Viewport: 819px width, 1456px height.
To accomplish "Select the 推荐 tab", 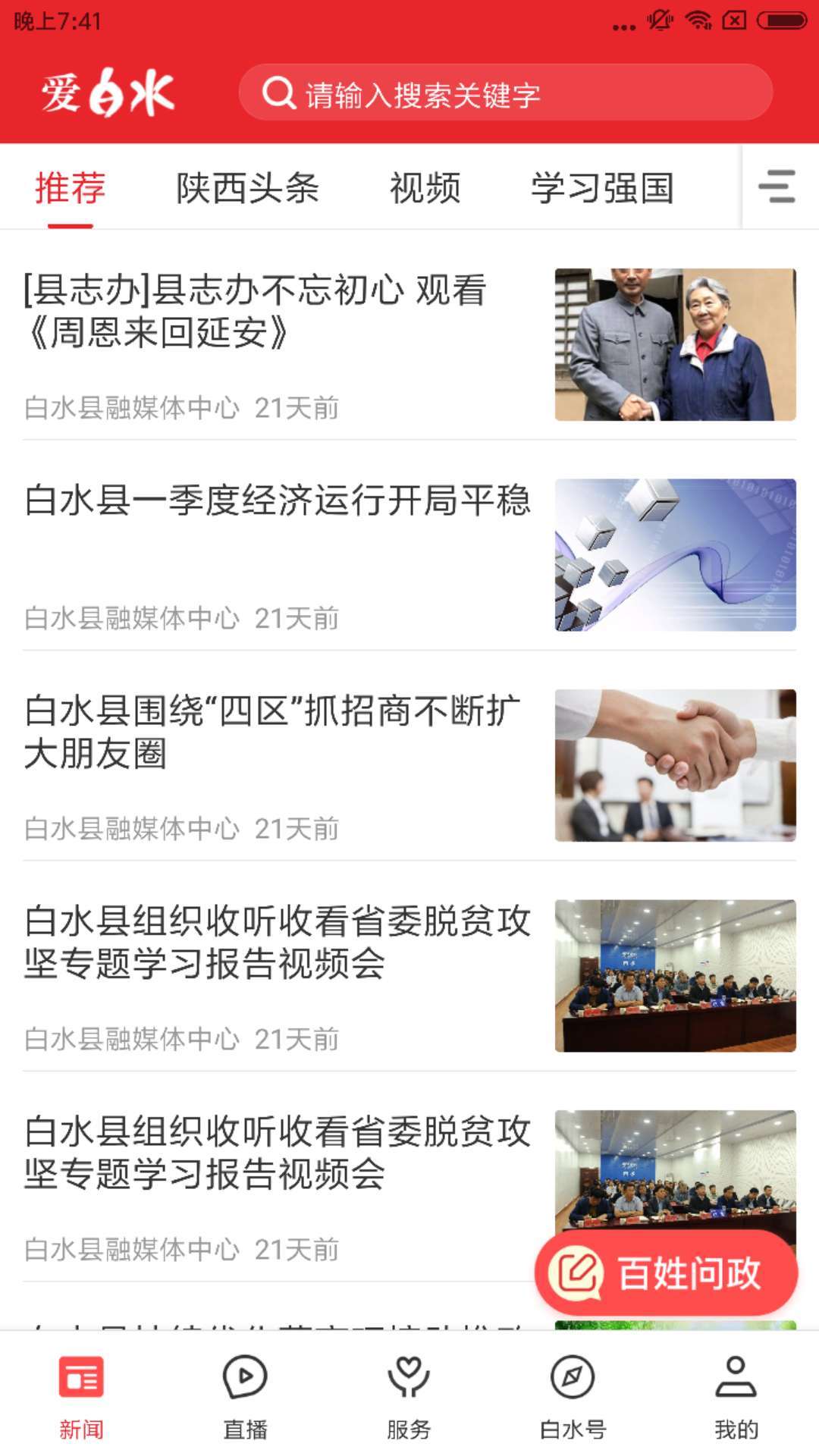I will [x=70, y=188].
